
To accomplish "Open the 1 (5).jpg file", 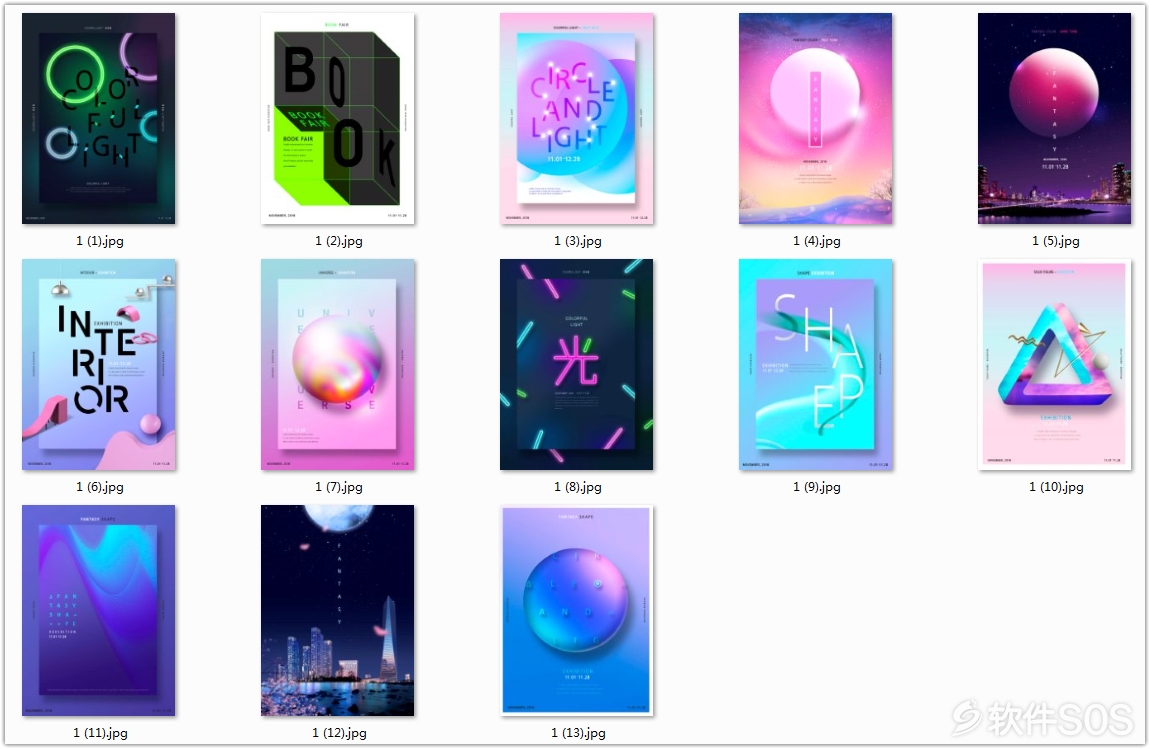I will coord(1055,118).
